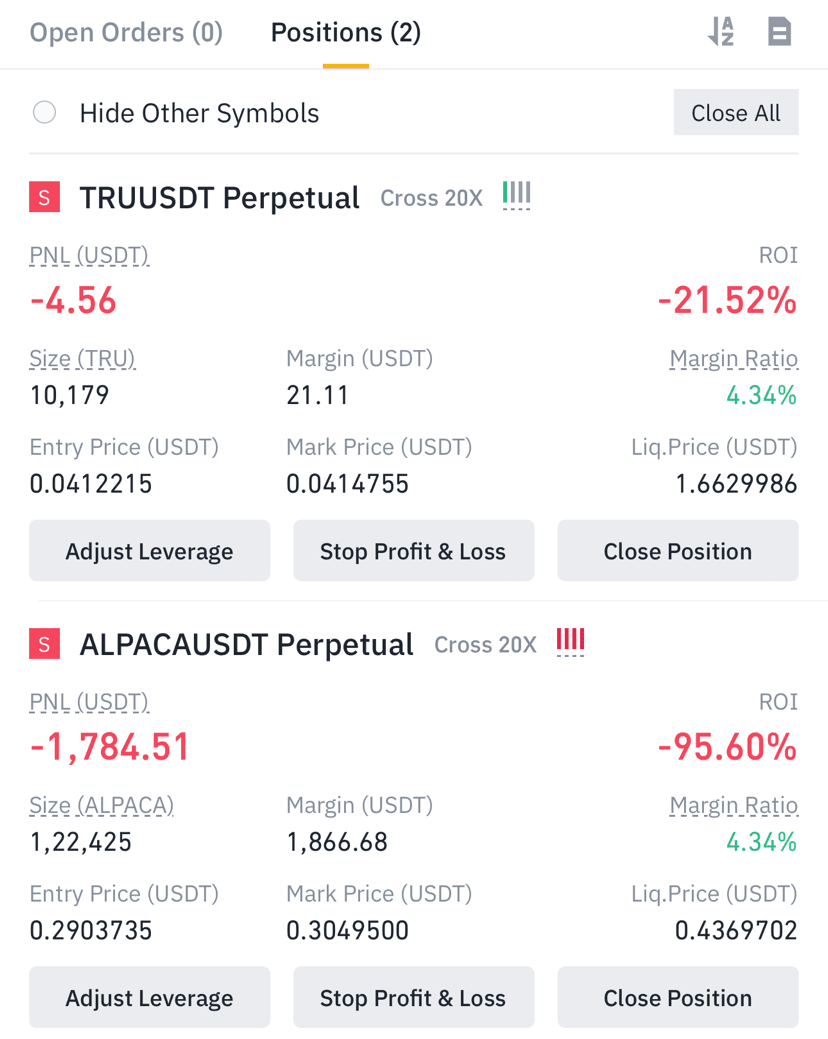828x1039 pixels.
Task: Tap the Close All button
Action: 736,113
